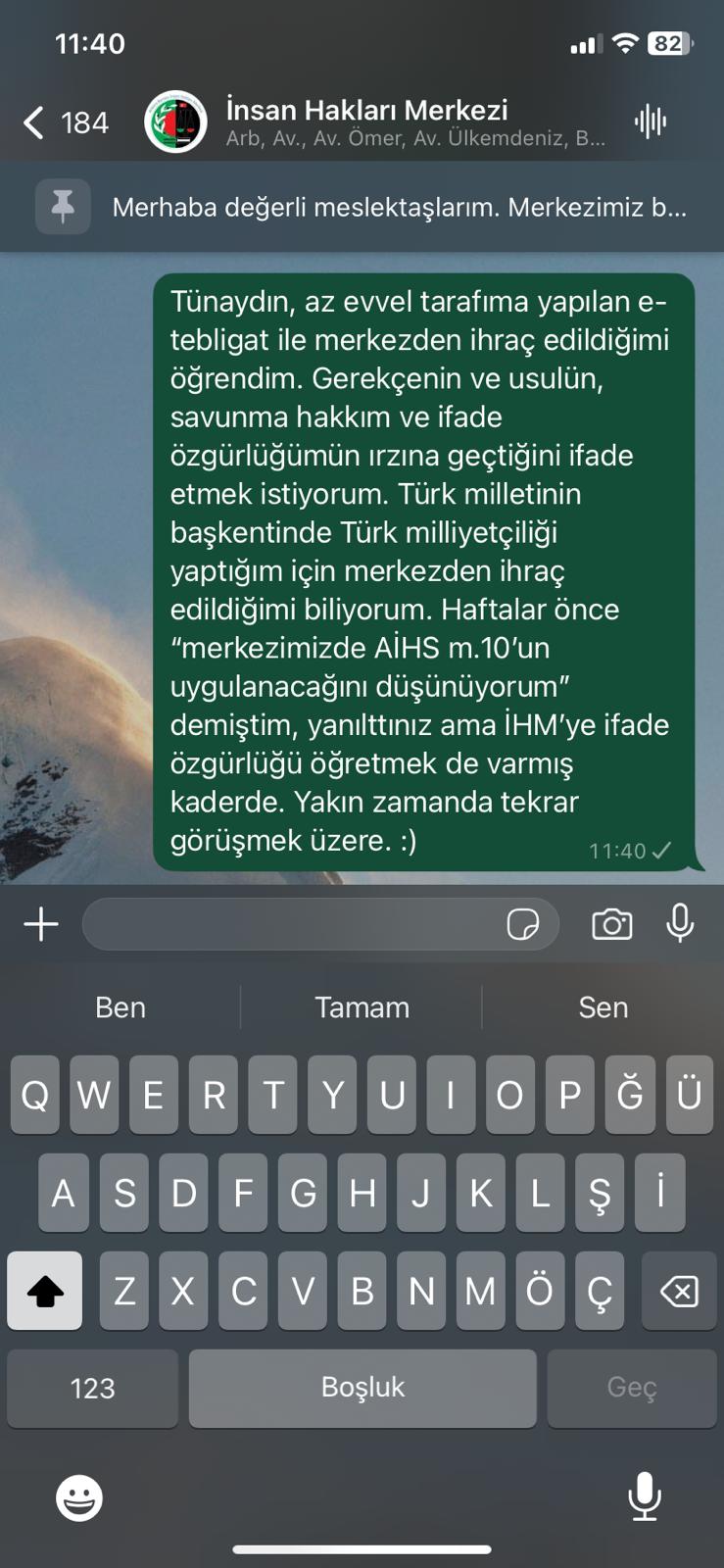Insert the suggestion "Tamam"
The height and width of the screenshot is (1568, 724).
362,1007
